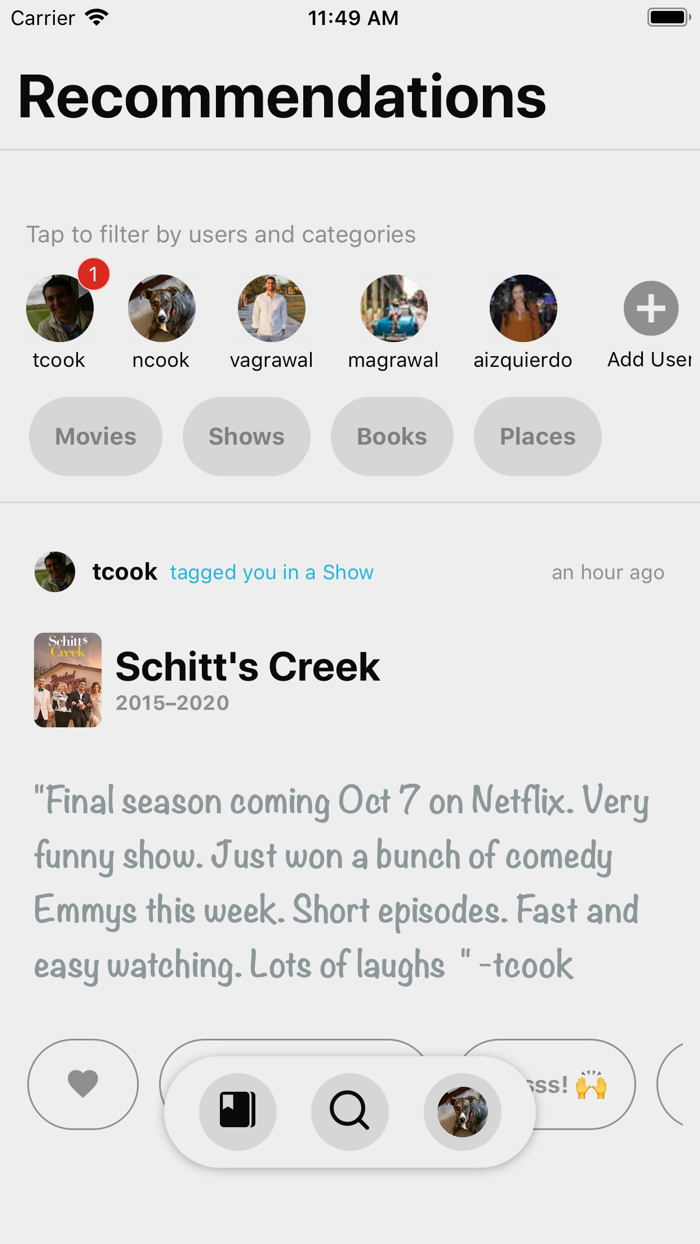Filter by user ncook

[162, 309]
